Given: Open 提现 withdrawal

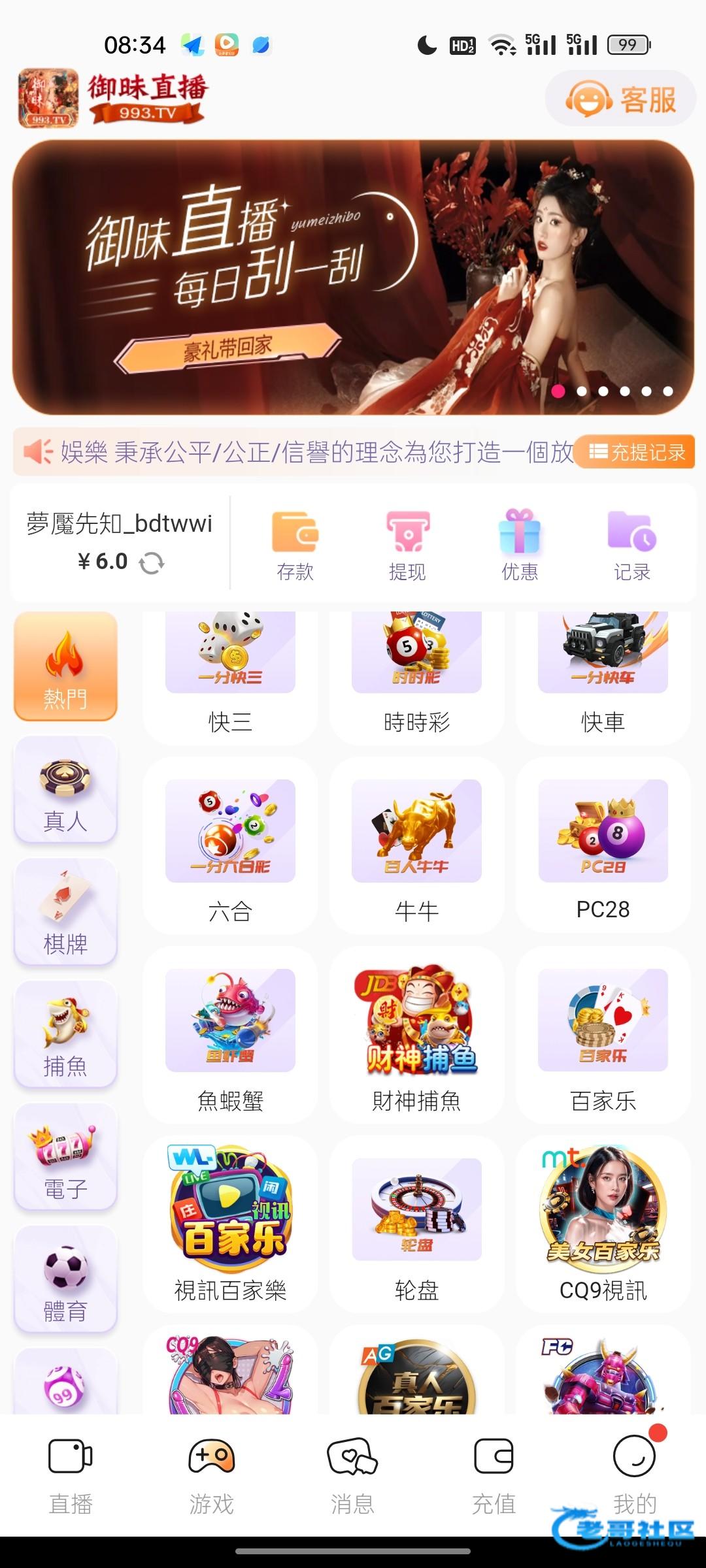Looking at the screenshot, I should click(x=407, y=546).
